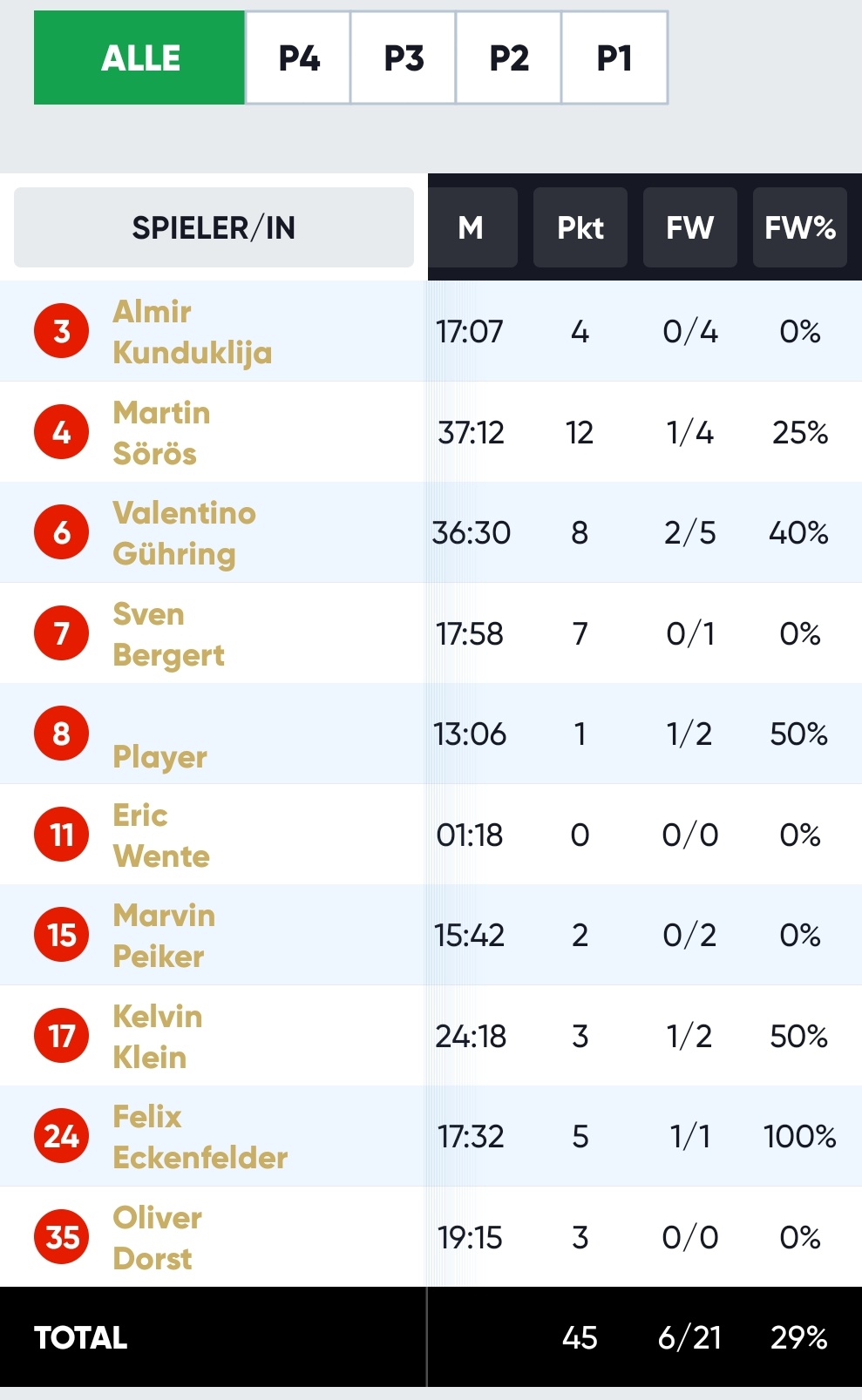
Task: Sort by FW% percentage column
Action: tap(800, 227)
